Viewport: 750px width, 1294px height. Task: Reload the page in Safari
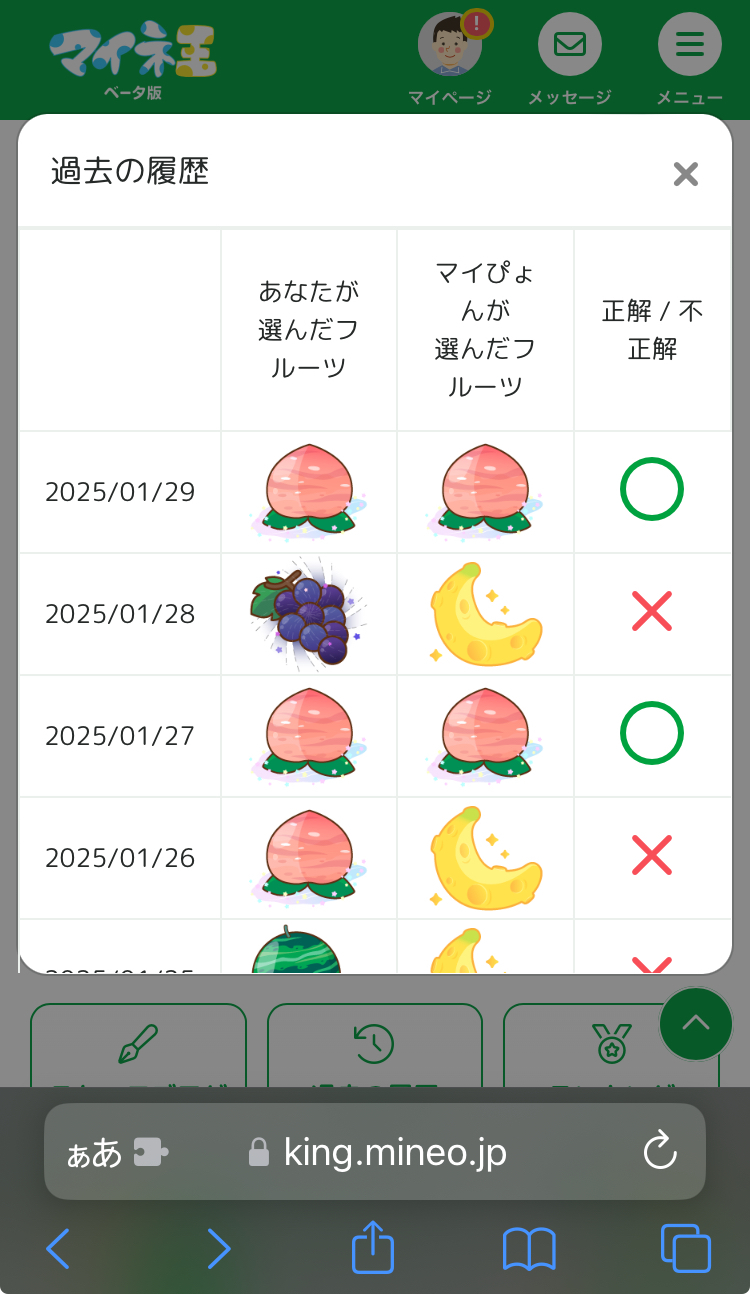click(x=660, y=1152)
